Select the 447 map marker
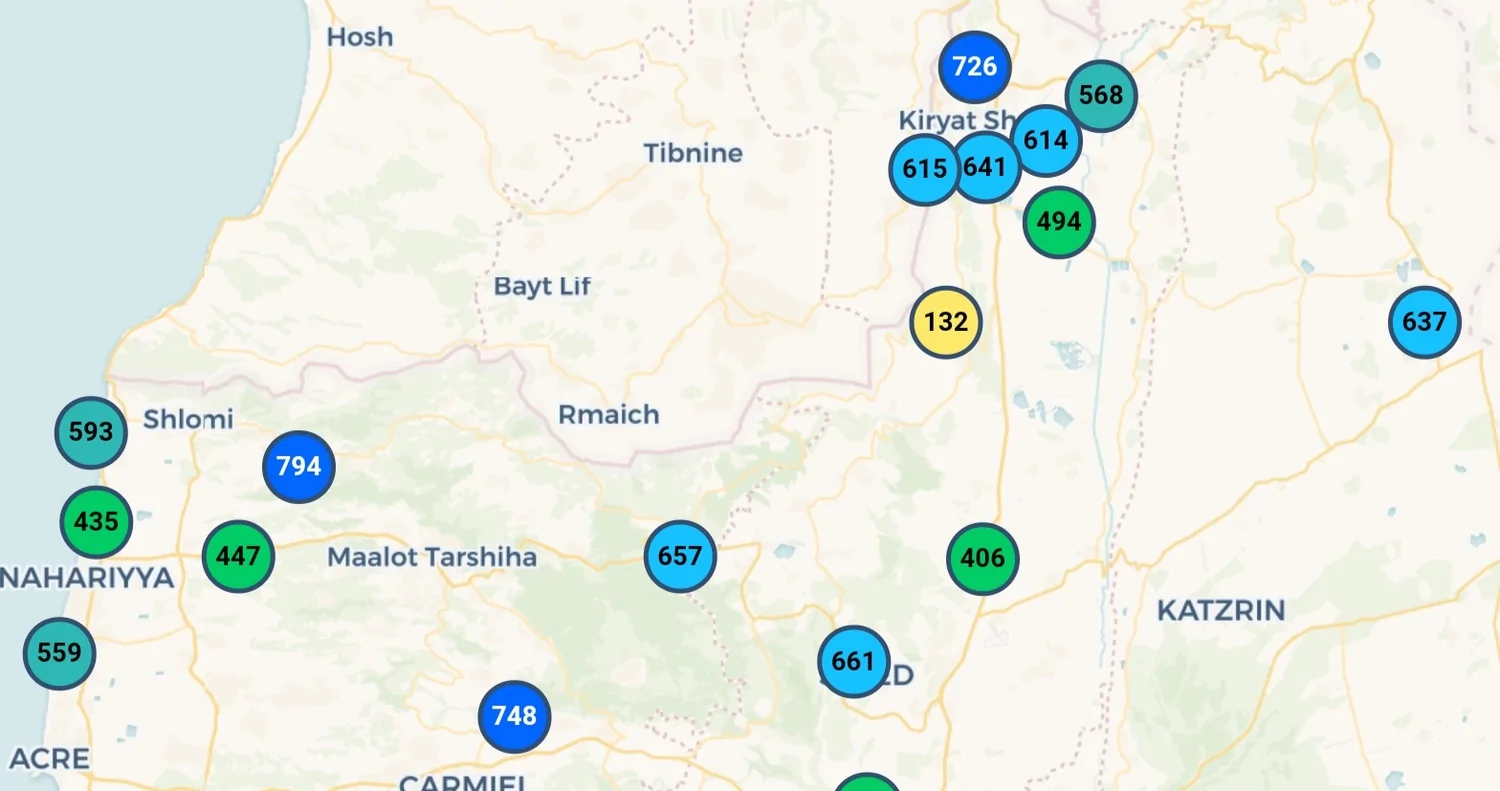 (x=238, y=556)
